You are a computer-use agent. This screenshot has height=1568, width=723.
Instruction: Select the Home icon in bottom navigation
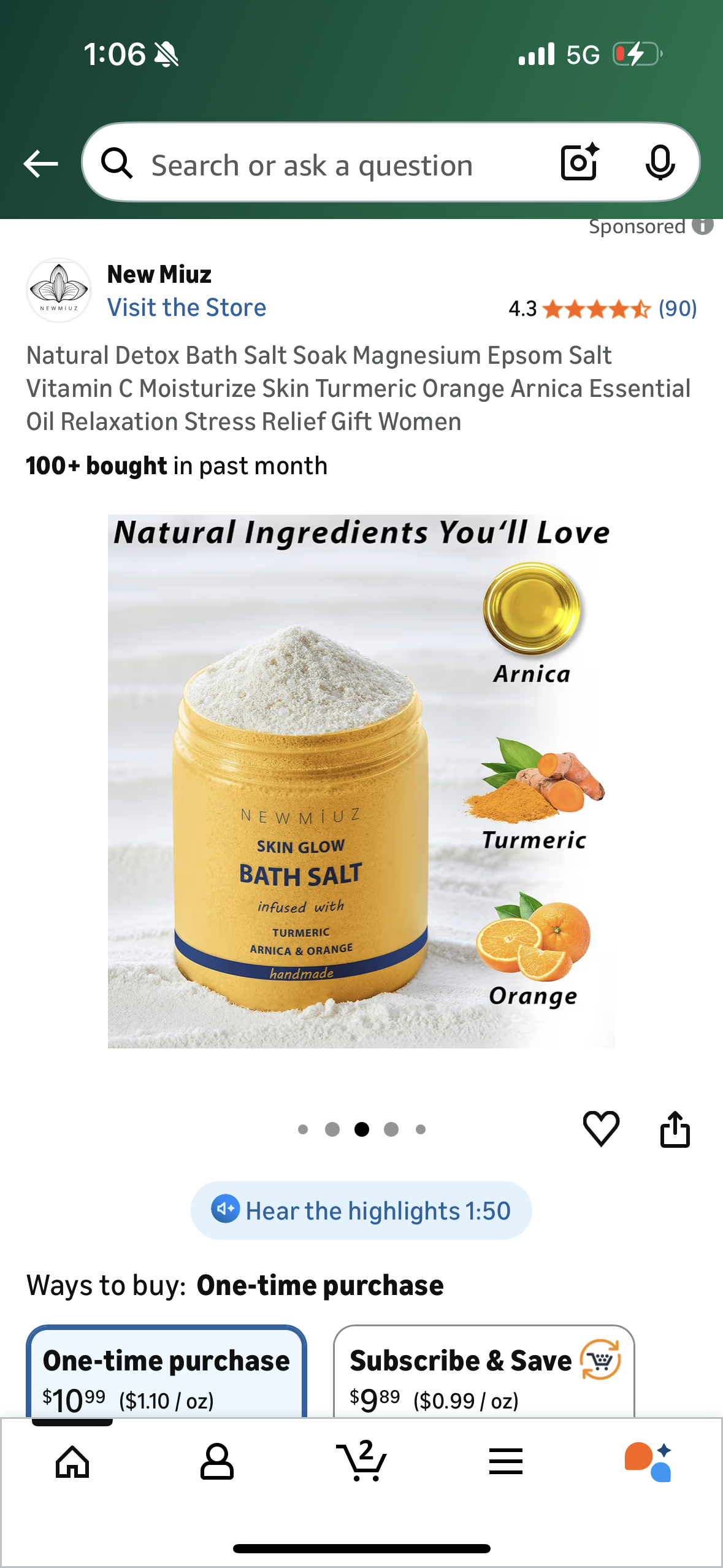(x=72, y=1462)
